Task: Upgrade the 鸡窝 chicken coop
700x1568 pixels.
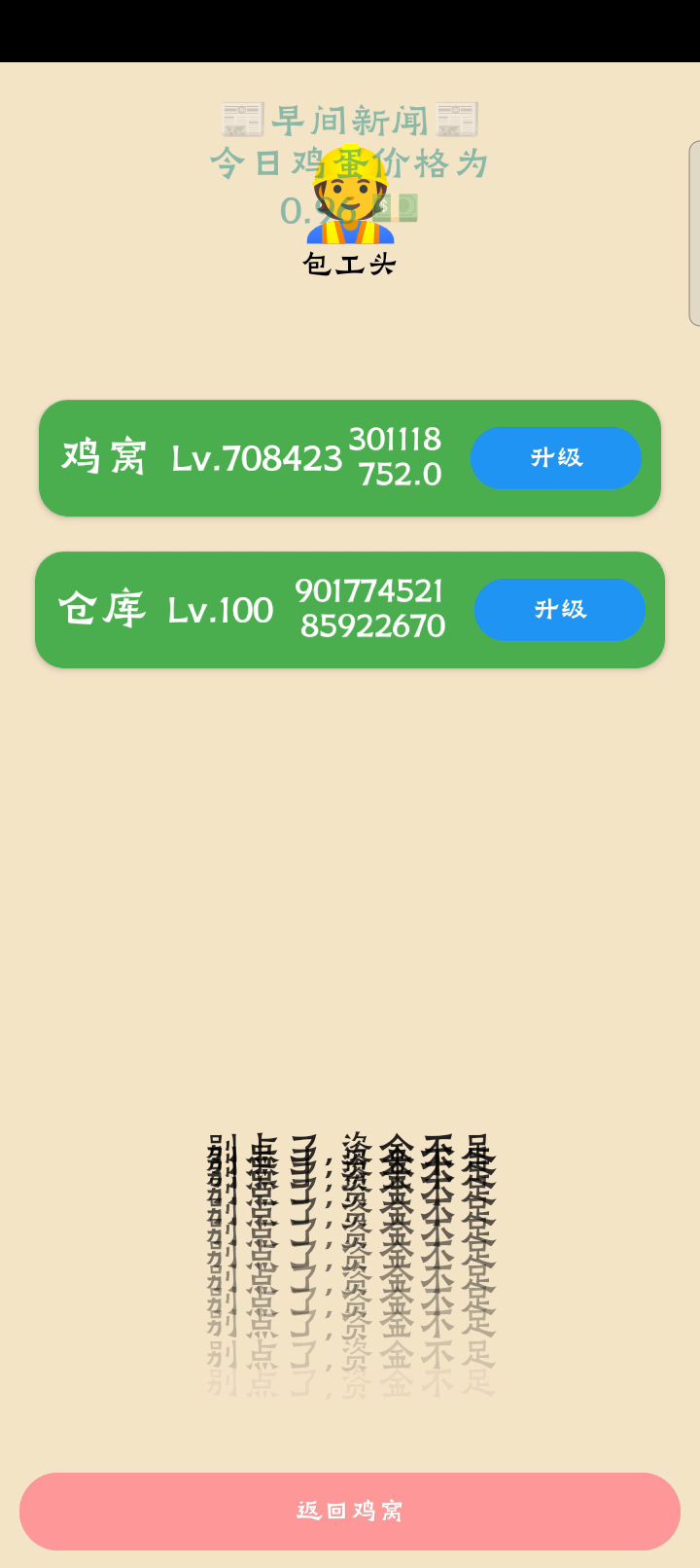Action: (x=555, y=458)
